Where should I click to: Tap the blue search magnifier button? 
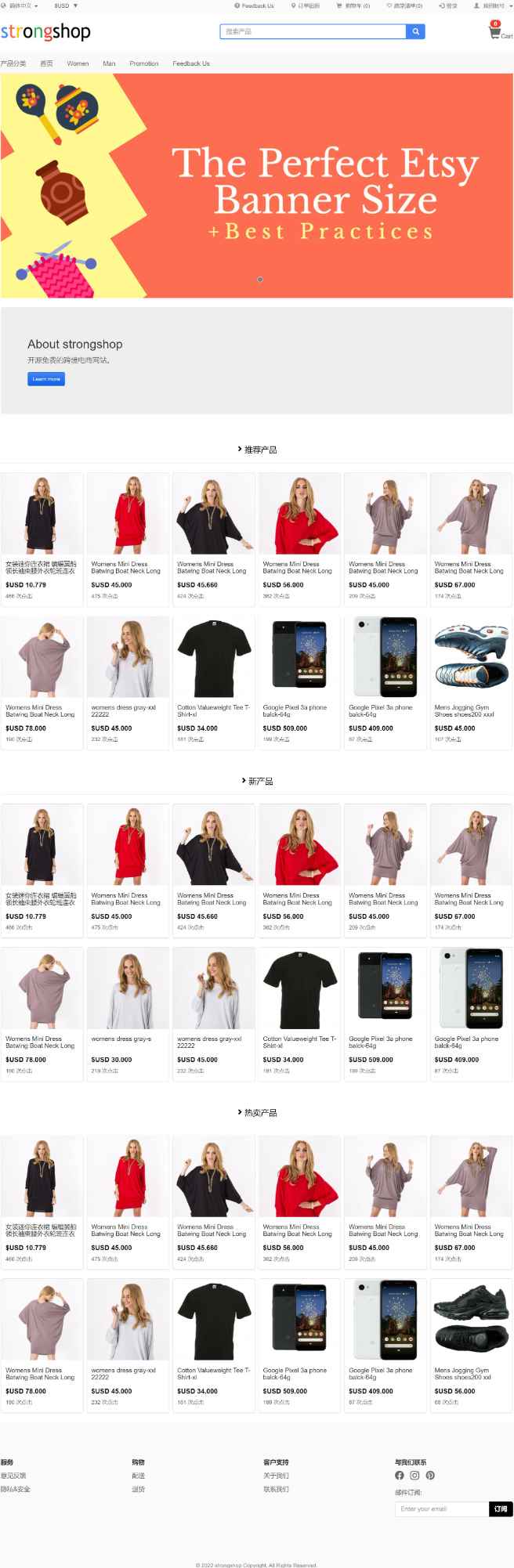(x=416, y=31)
